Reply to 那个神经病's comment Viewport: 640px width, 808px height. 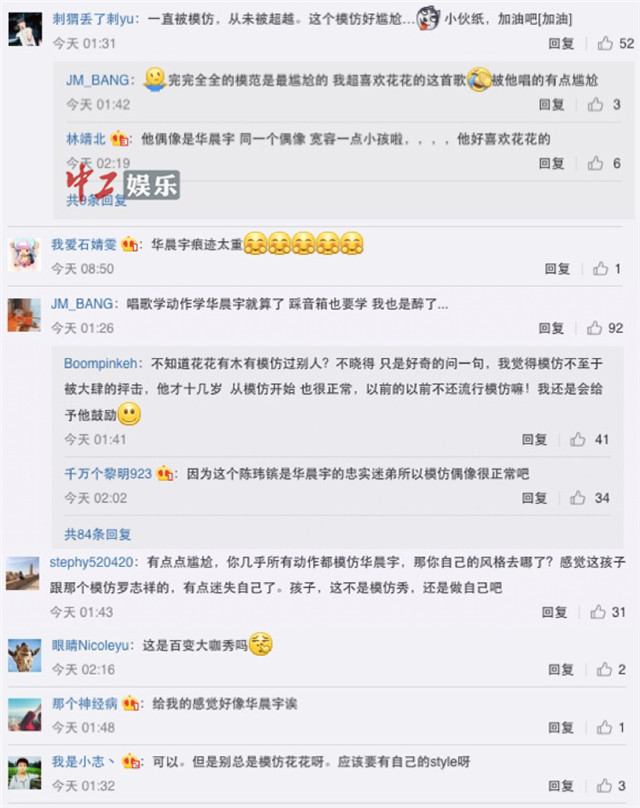pos(561,727)
